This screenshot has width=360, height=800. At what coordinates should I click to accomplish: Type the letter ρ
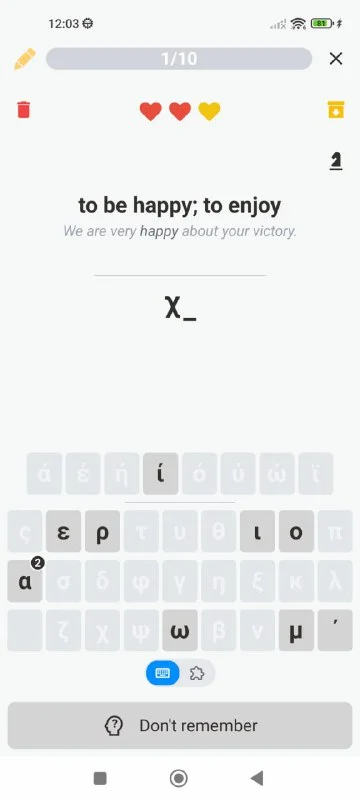click(102, 531)
